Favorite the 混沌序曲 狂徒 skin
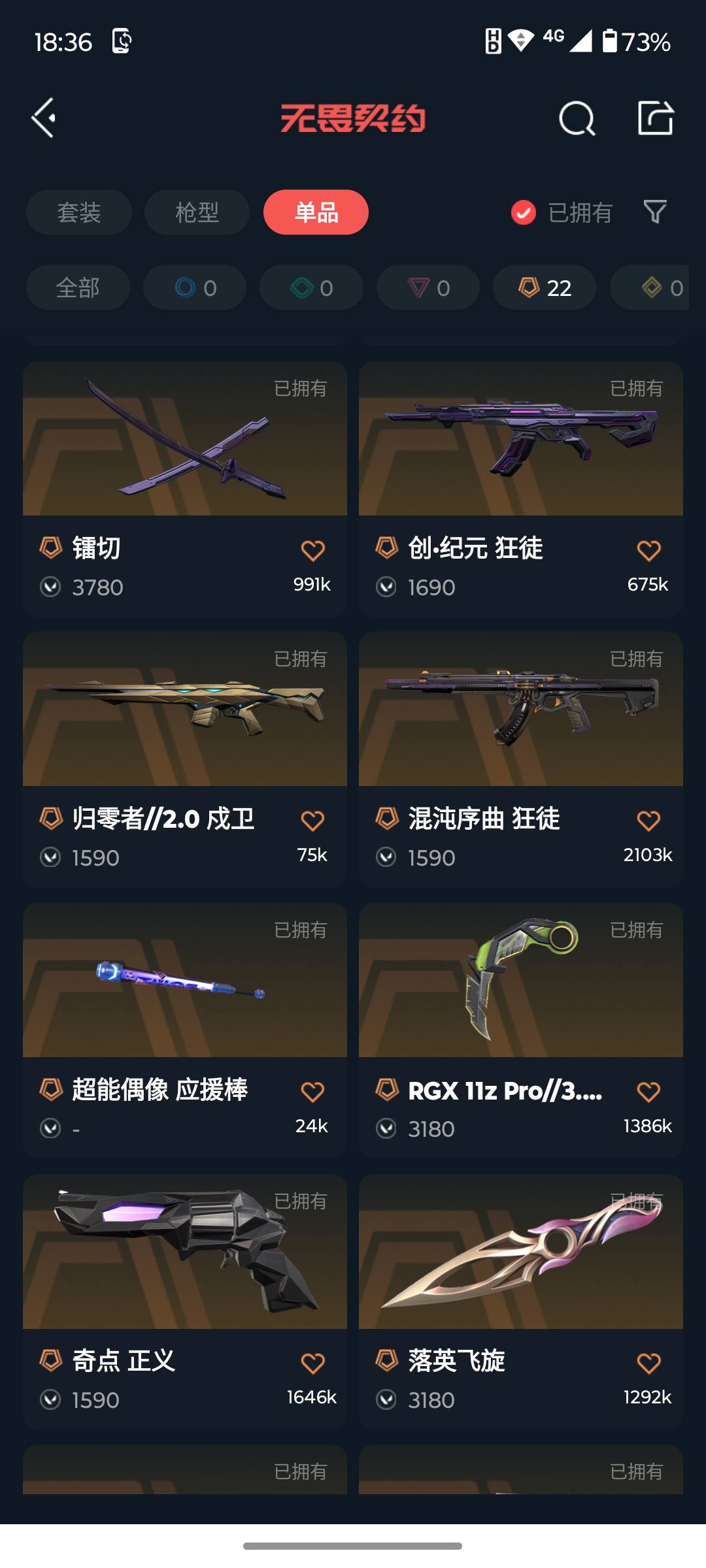The width and height of the screenshot is (706, 1568). pos(649,821)
